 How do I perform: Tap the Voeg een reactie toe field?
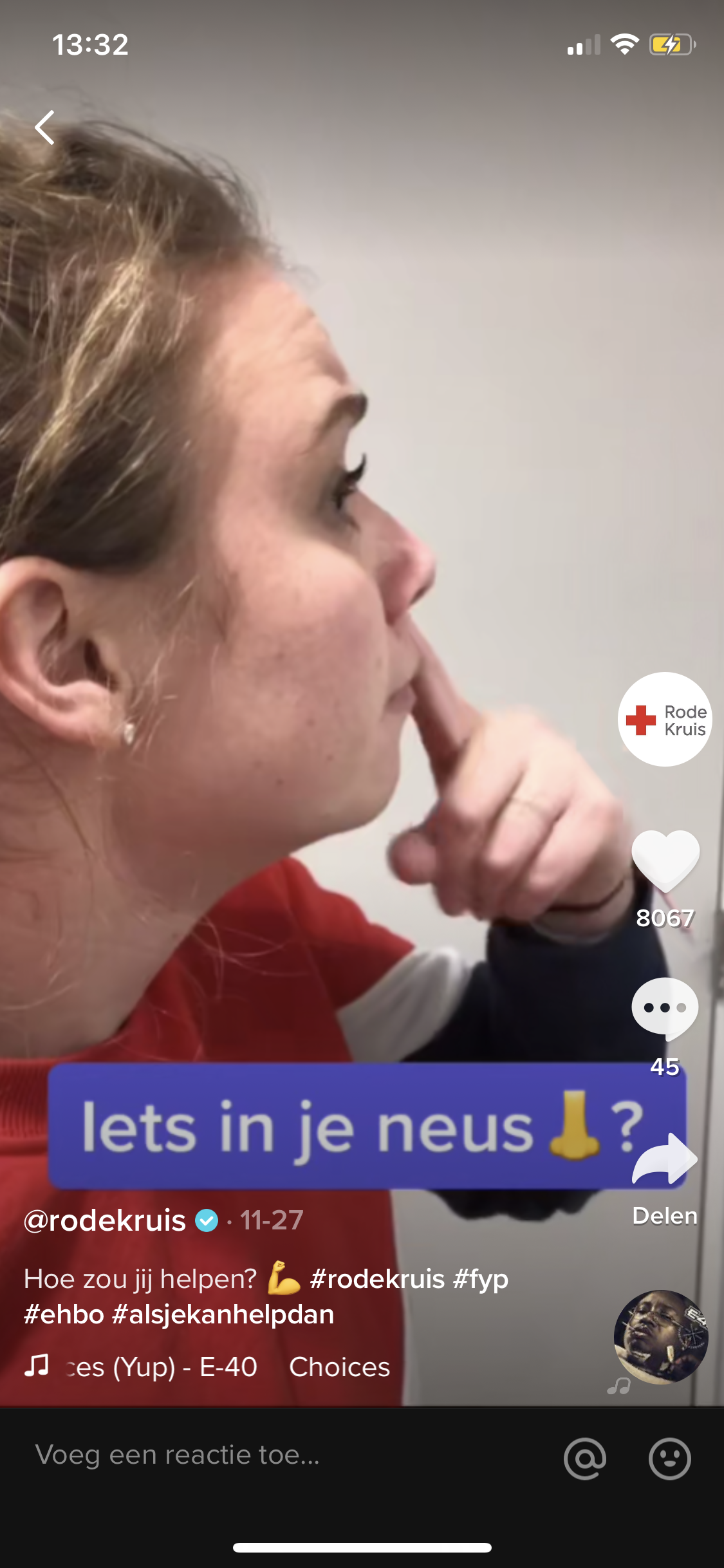283,1455
